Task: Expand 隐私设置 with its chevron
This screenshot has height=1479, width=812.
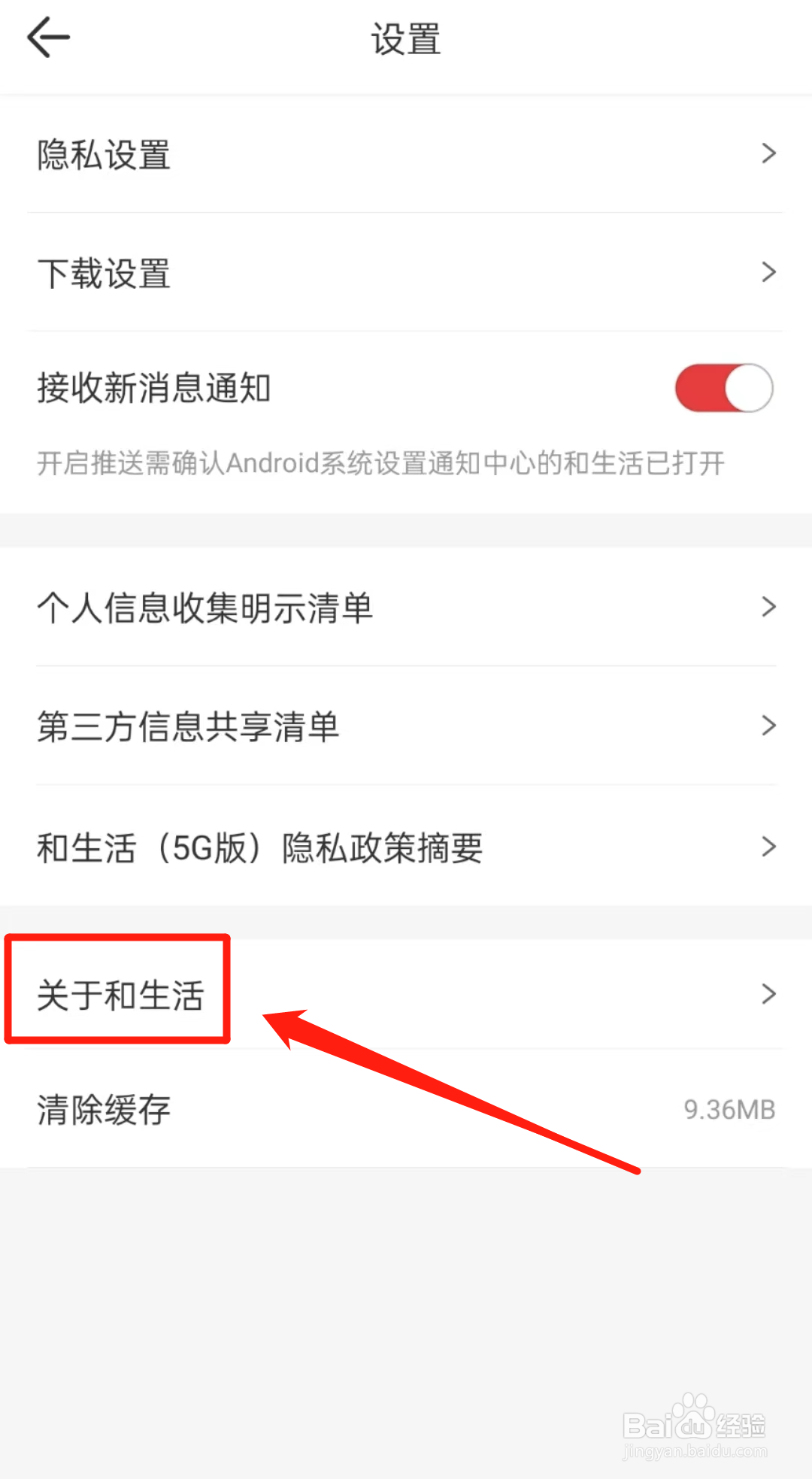Action: pos(768,153)
